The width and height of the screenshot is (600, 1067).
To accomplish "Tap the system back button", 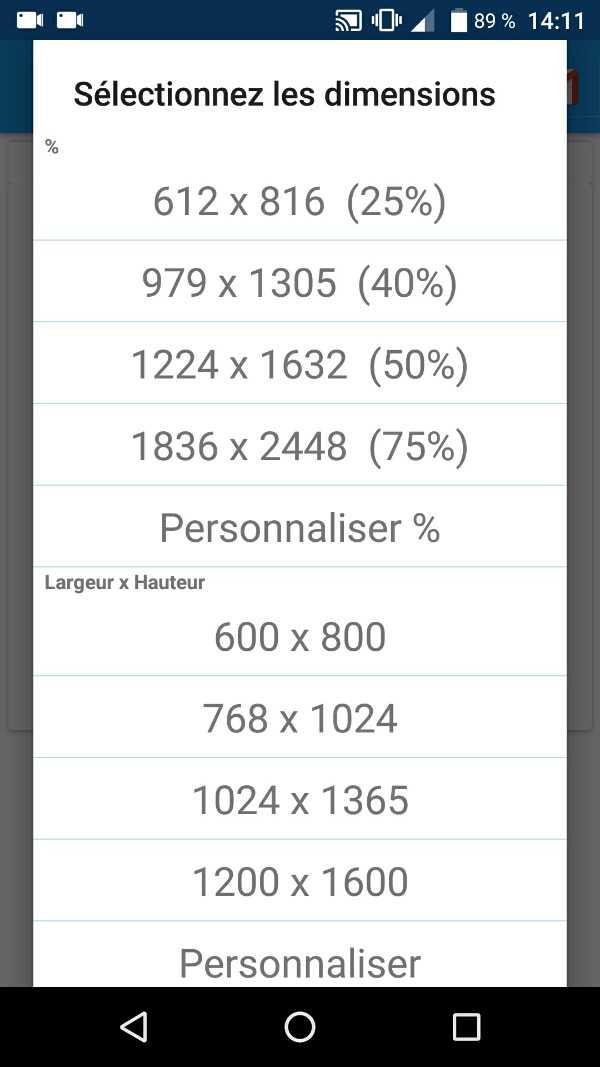I will point(133,1026).
